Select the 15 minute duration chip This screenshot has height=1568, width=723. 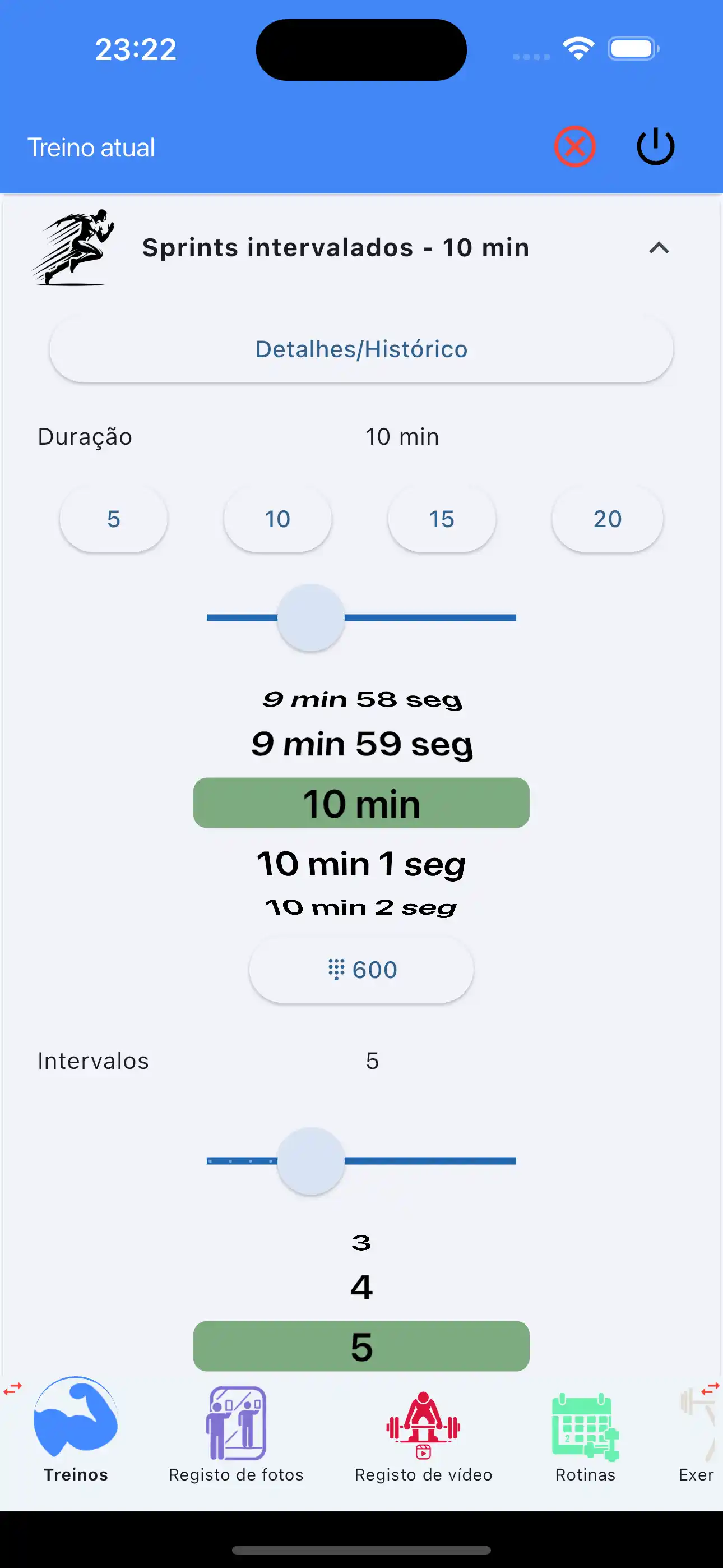pyautogui.click(x=442, y=519)
